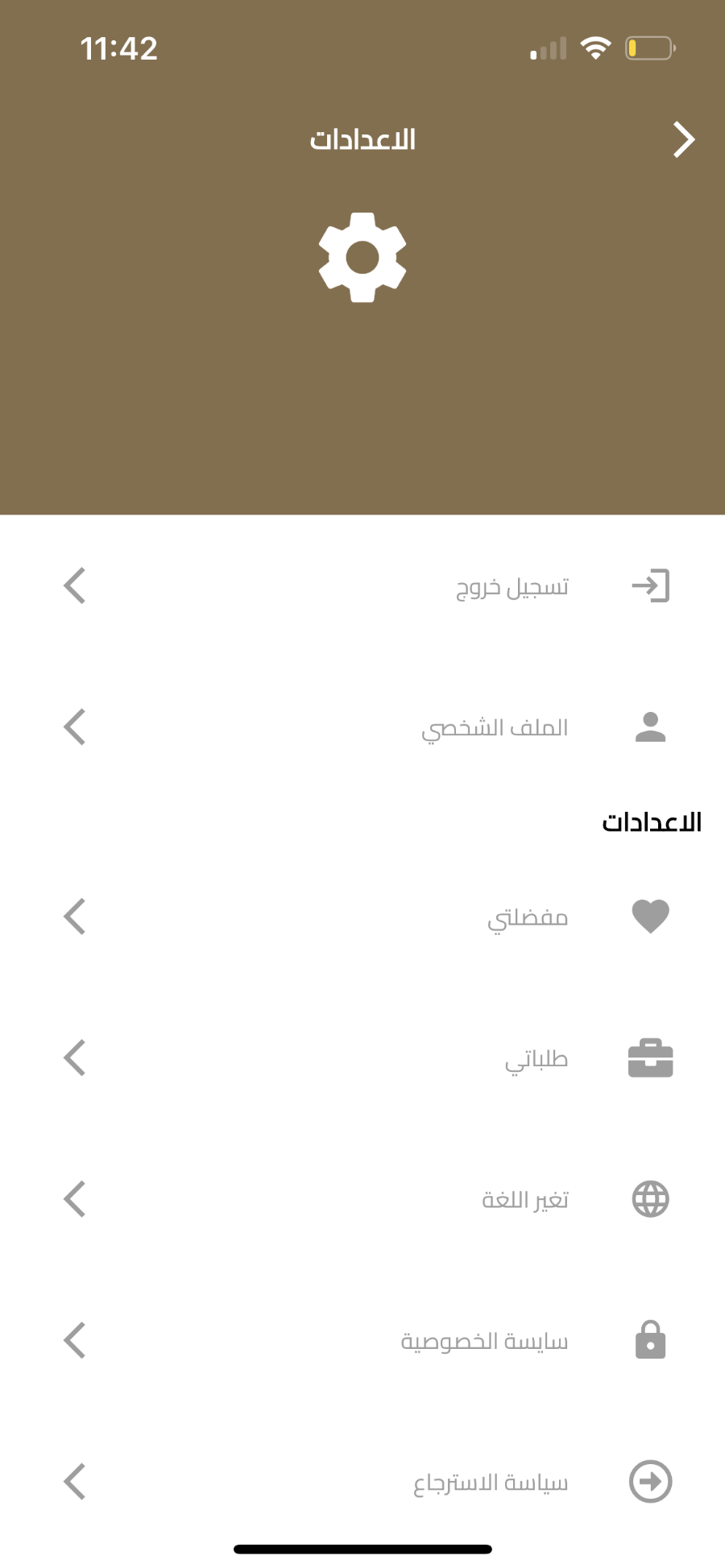This screenshot has width=725, height=1568.
Task: Open طلباتي (my orders) row
Action: click(362, 1058)
